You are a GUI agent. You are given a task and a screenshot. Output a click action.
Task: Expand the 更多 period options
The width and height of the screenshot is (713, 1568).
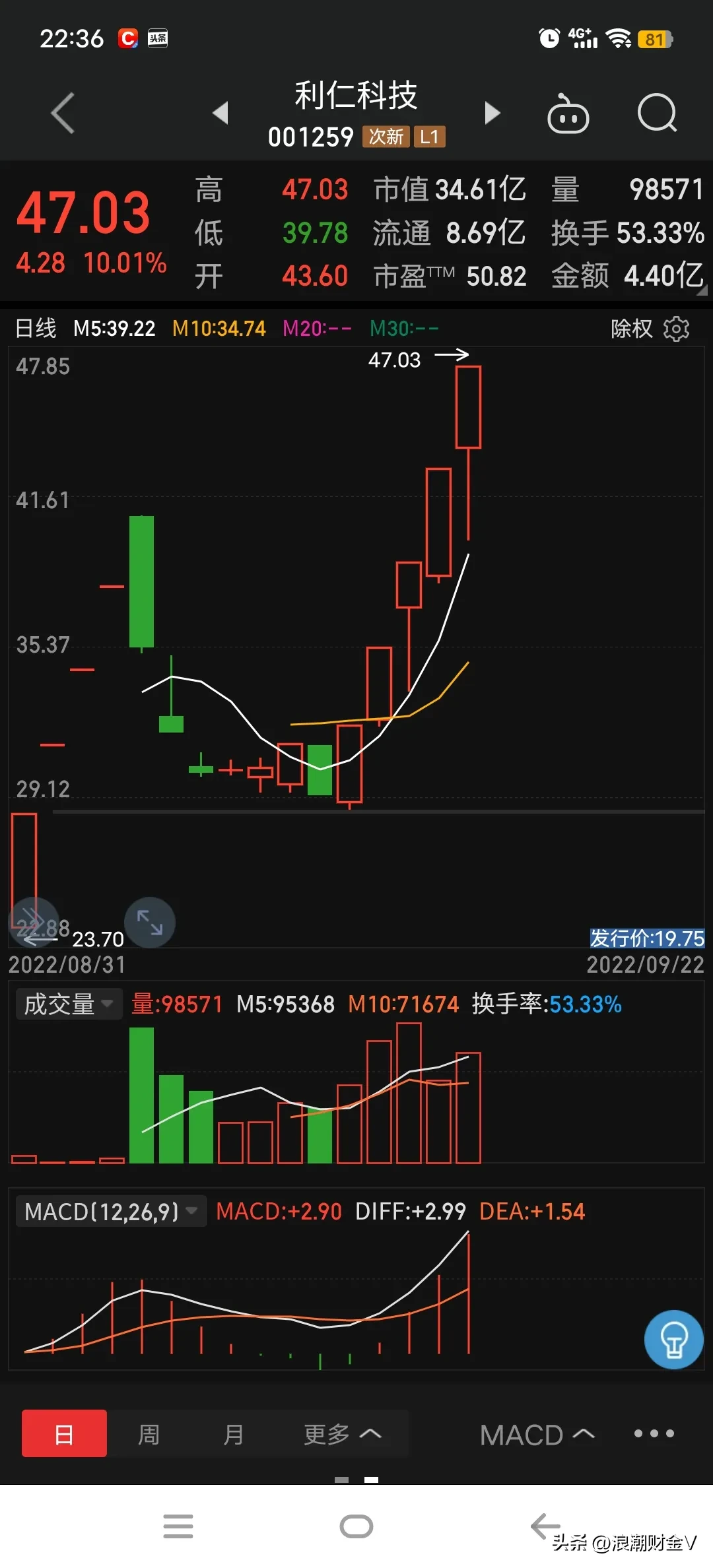[x=342, y=1433]
